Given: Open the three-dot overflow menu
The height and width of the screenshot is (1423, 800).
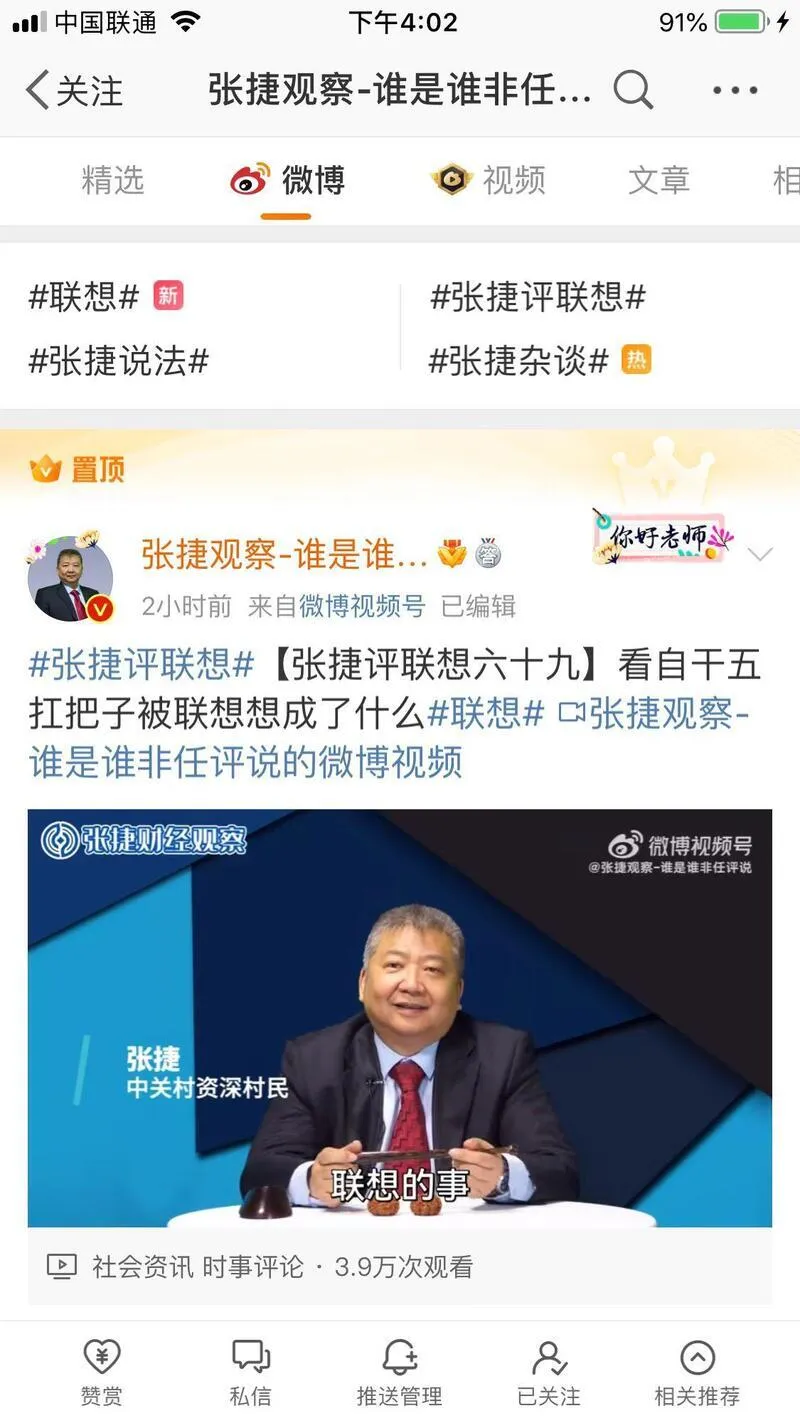Looking at the screenshot, I should [x=735, y=91].
